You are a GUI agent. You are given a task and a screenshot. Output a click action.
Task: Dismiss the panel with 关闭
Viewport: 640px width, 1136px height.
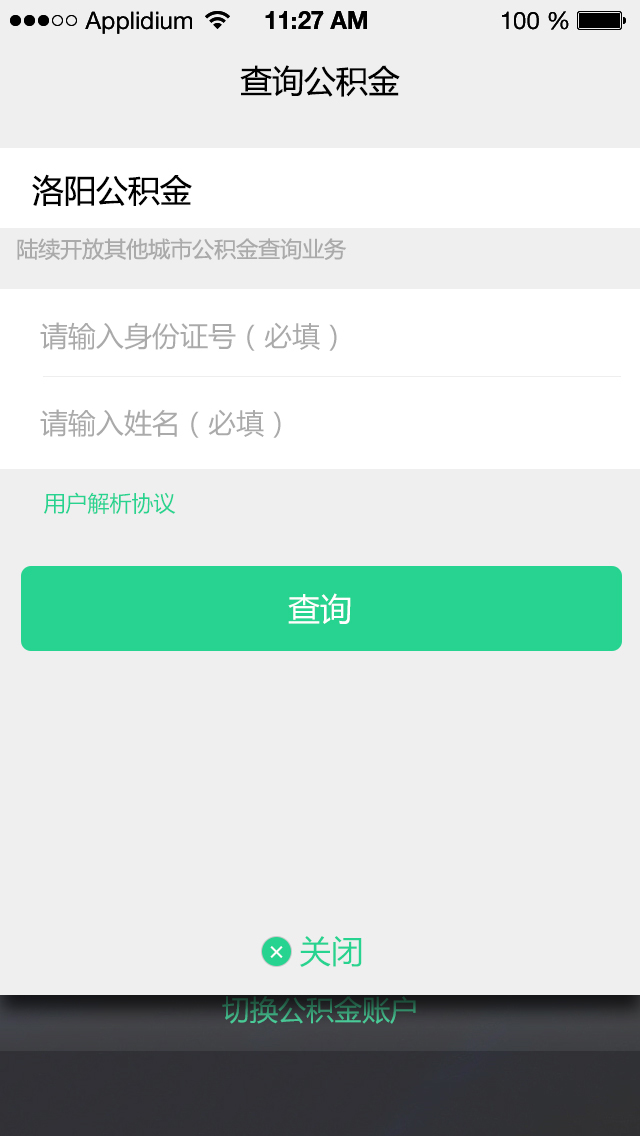[x=312, y=951]
